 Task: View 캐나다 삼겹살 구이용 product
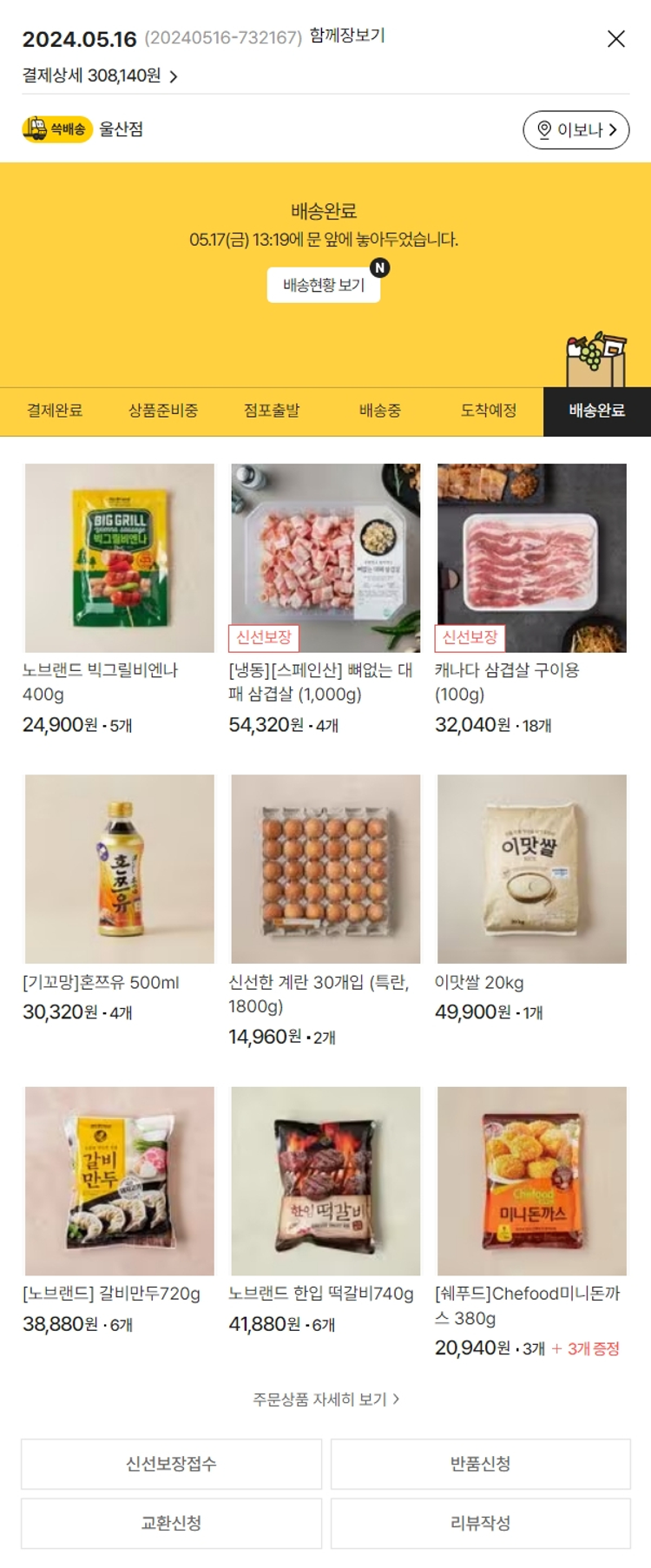tap(531, 558)
